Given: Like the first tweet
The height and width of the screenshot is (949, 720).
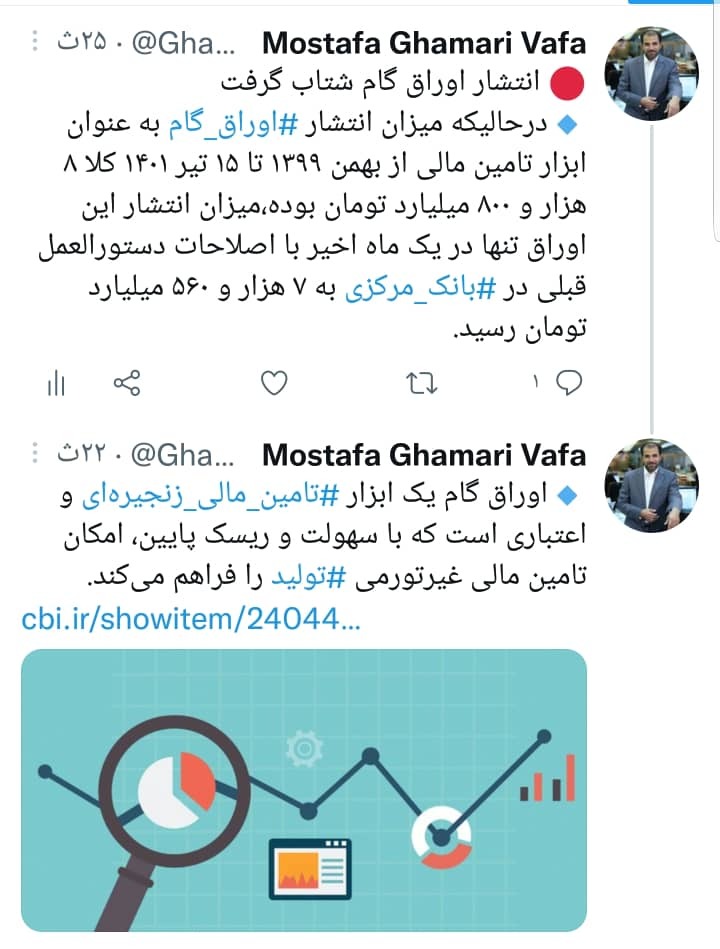Looking at the screenshot, I should 274,382.
